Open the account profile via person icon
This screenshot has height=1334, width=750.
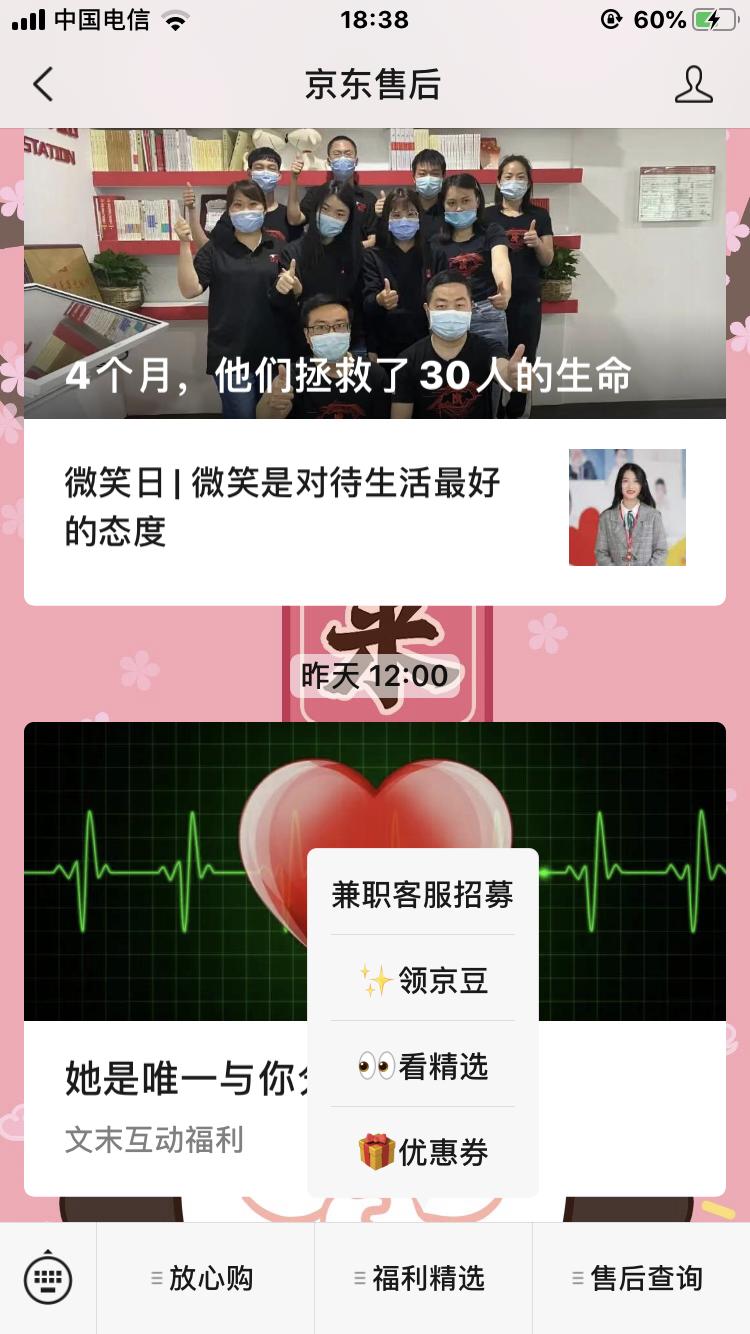tap(692, 85)
